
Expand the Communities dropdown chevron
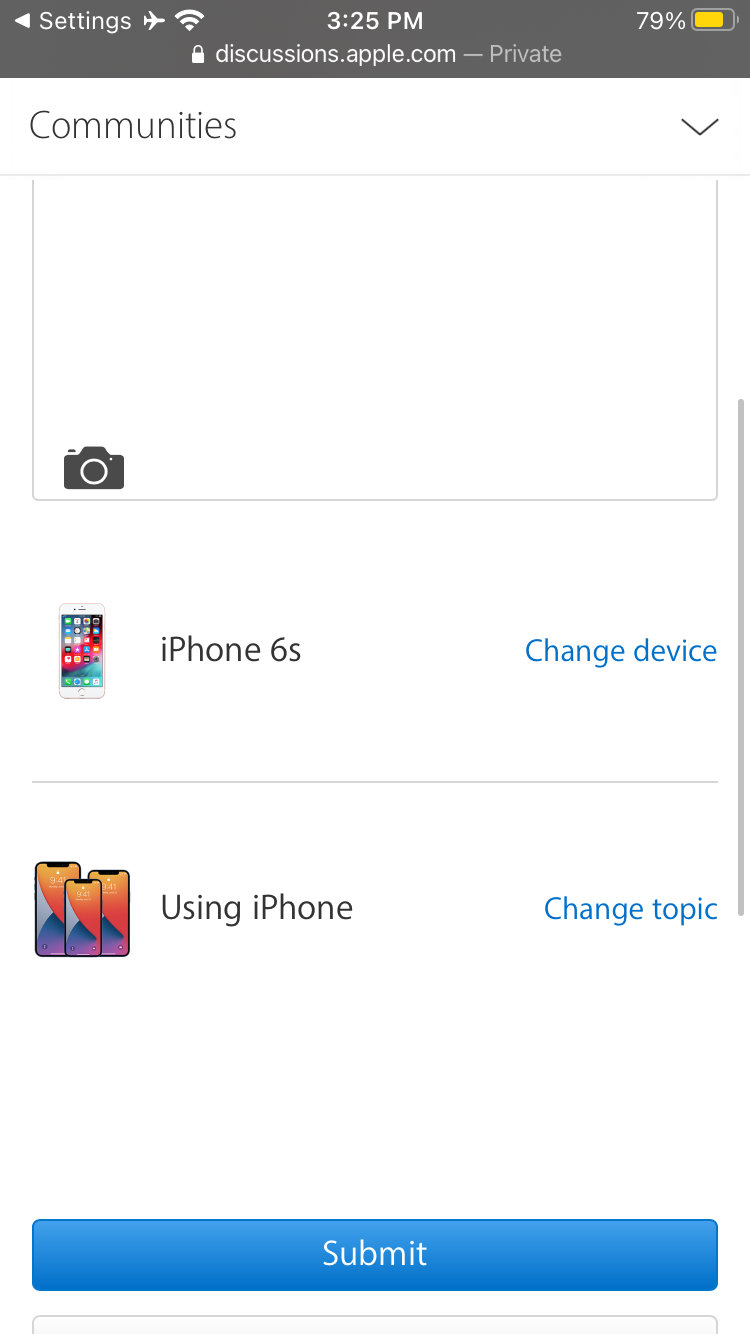tap(699, 126)
